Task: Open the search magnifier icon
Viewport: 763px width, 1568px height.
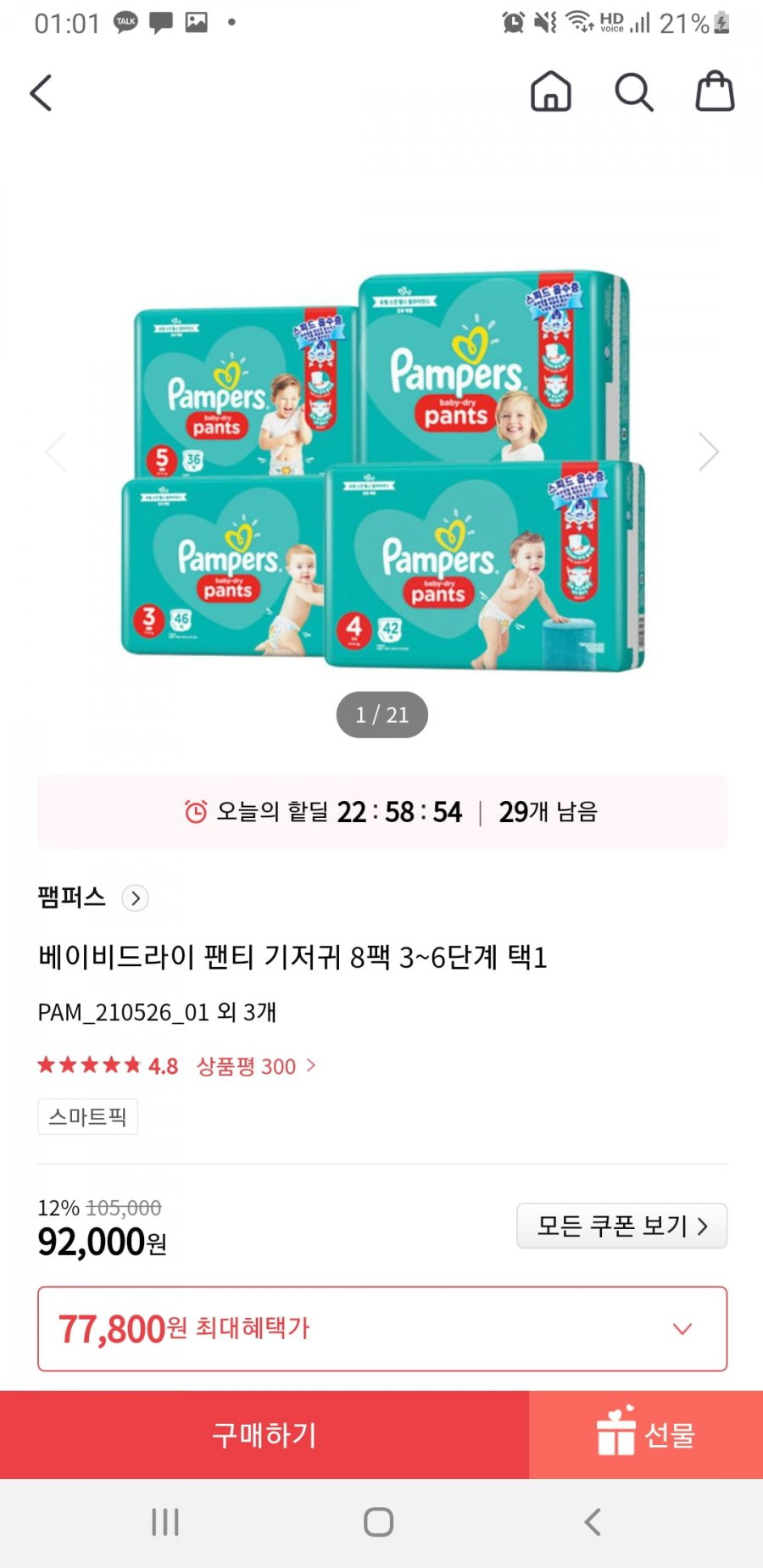Action: (x=633, y=92)
